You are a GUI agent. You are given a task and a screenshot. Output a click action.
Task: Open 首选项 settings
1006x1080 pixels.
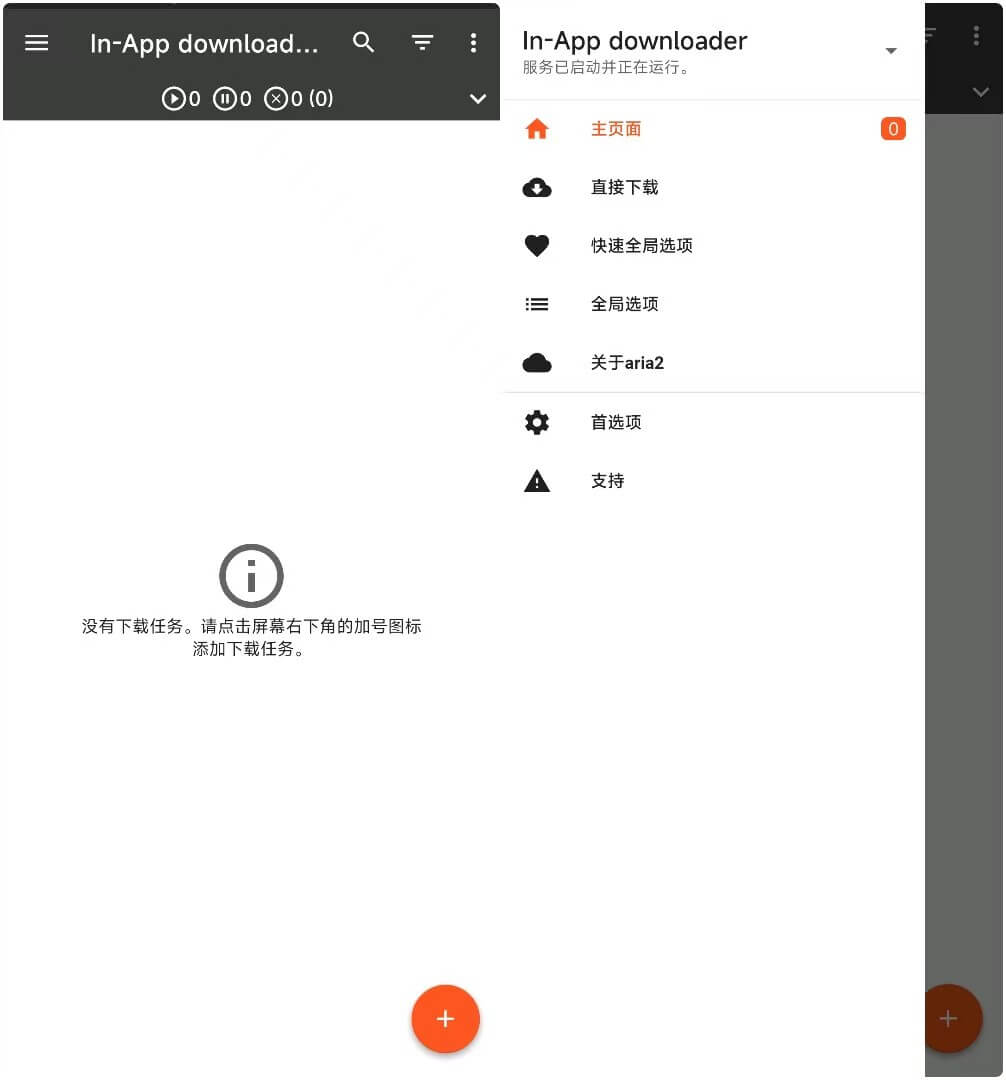coord(616,422)
